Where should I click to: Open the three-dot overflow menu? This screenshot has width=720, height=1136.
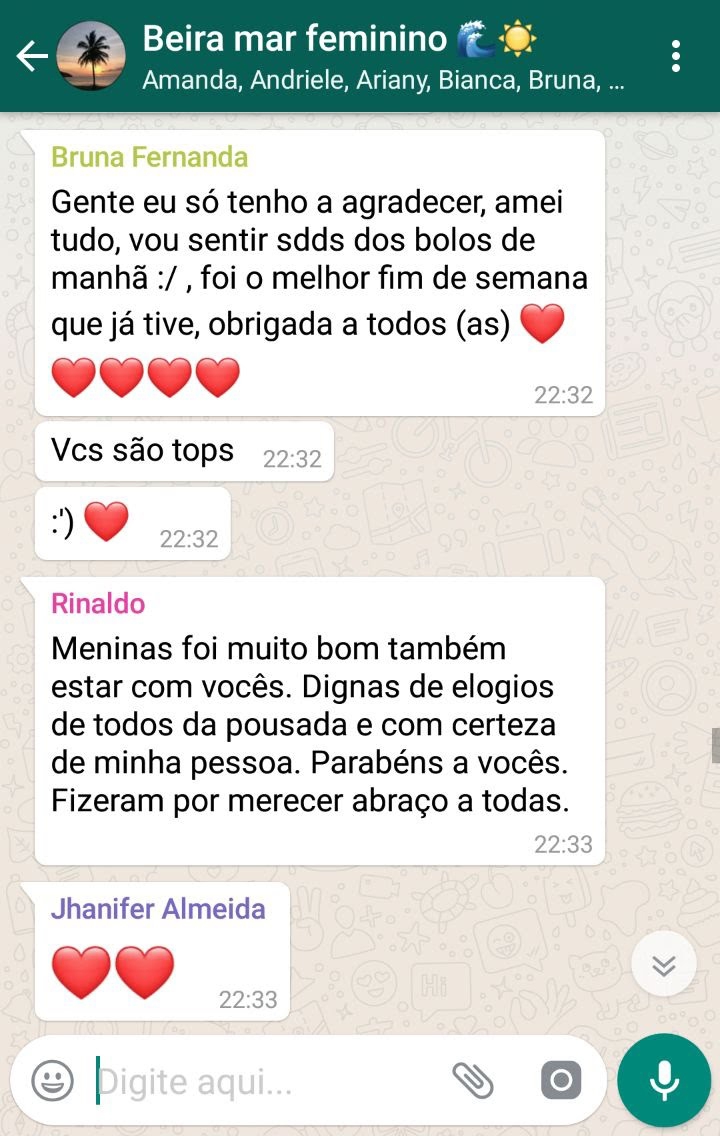pyautogui.click(x=677, y=57)
